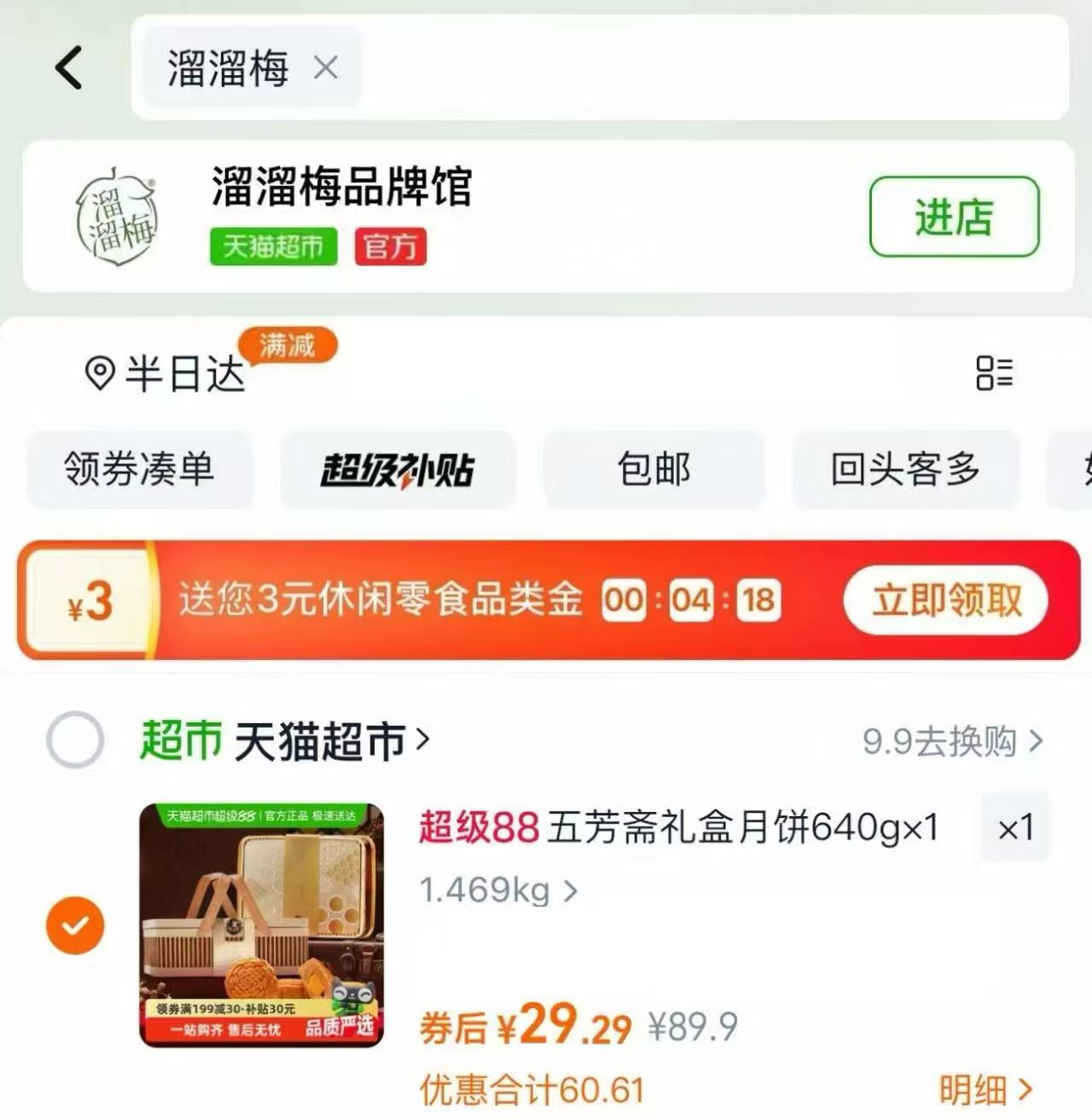This screenshot has width=1092, height=1119.
Task: Click 立即领取 to claim coupon
Action: coord(947,600)
